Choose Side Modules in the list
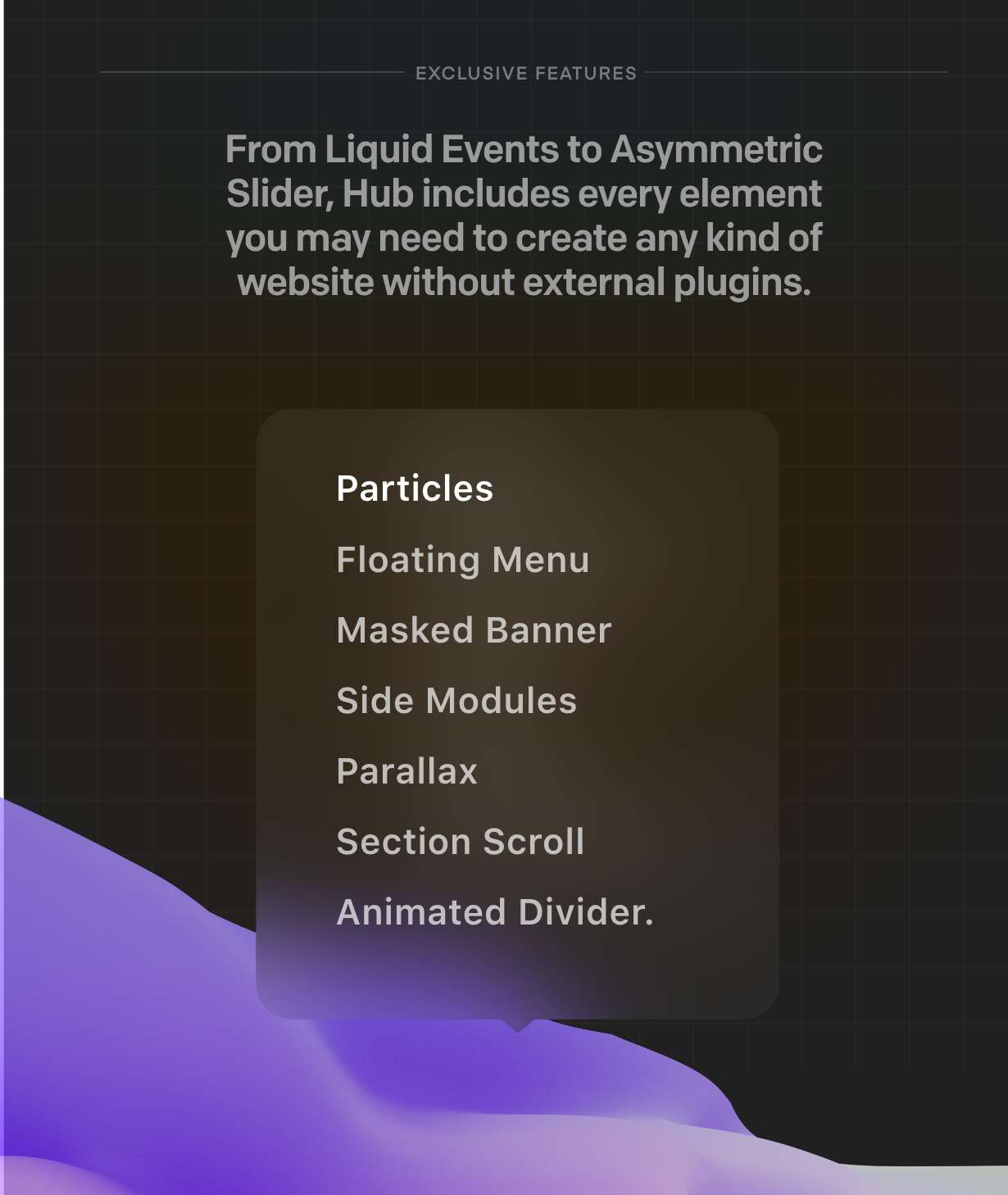This screenshot has width=1008, height=1195. coord(456,701)
